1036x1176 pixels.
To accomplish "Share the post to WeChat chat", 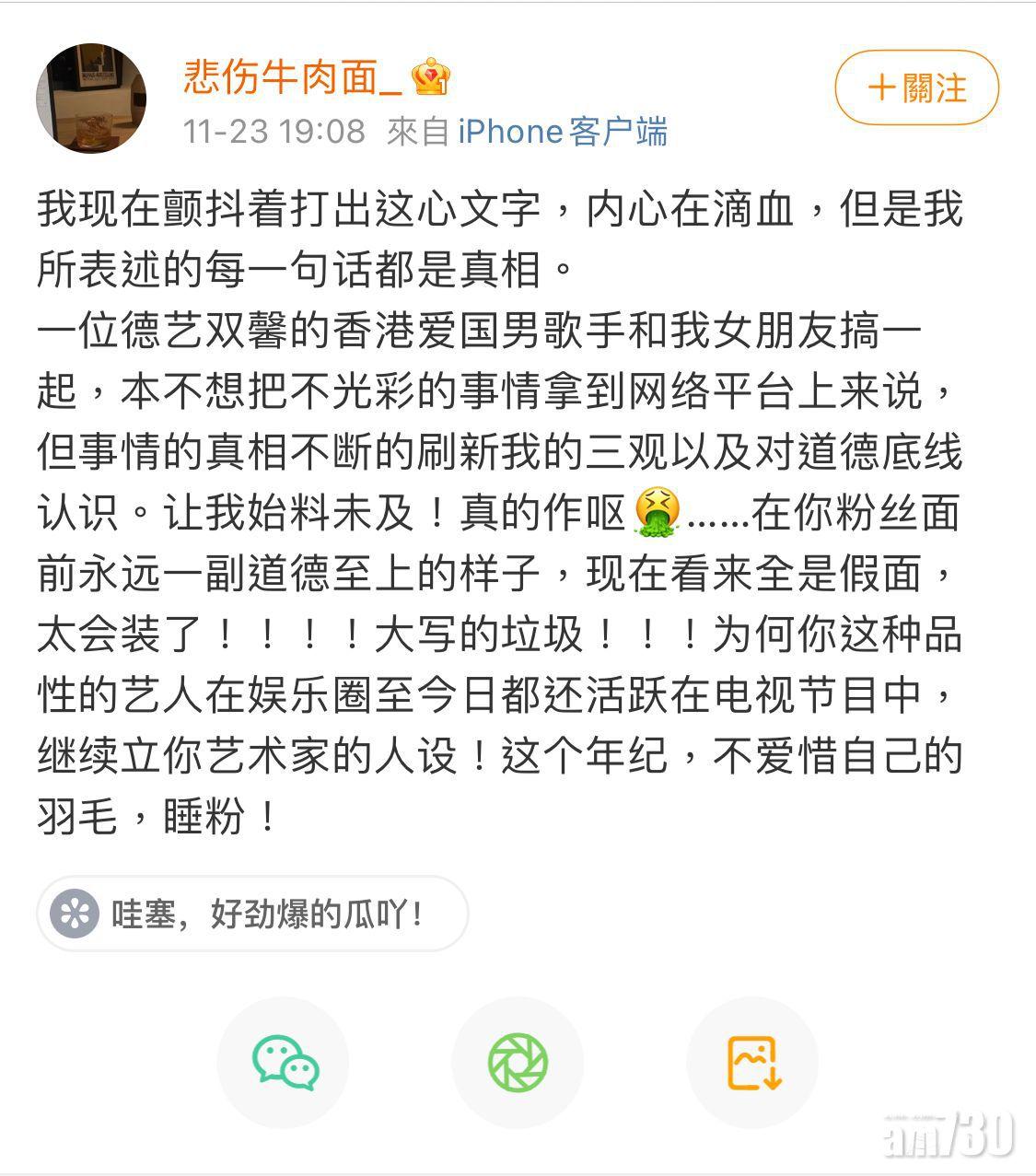I will (x=284, y=1062).
